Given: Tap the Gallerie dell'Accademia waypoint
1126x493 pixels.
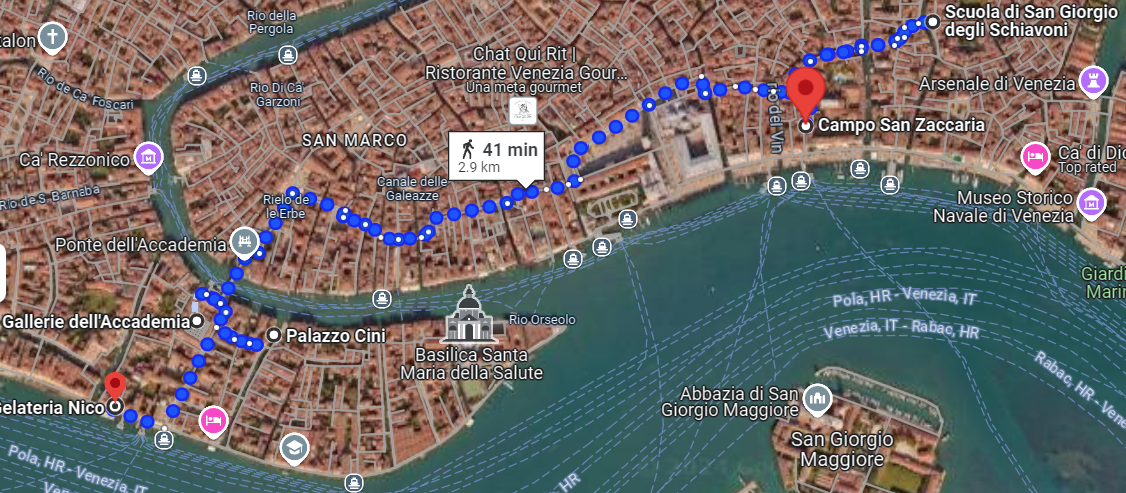Looking at the screenshot, I should click(197, 321).
